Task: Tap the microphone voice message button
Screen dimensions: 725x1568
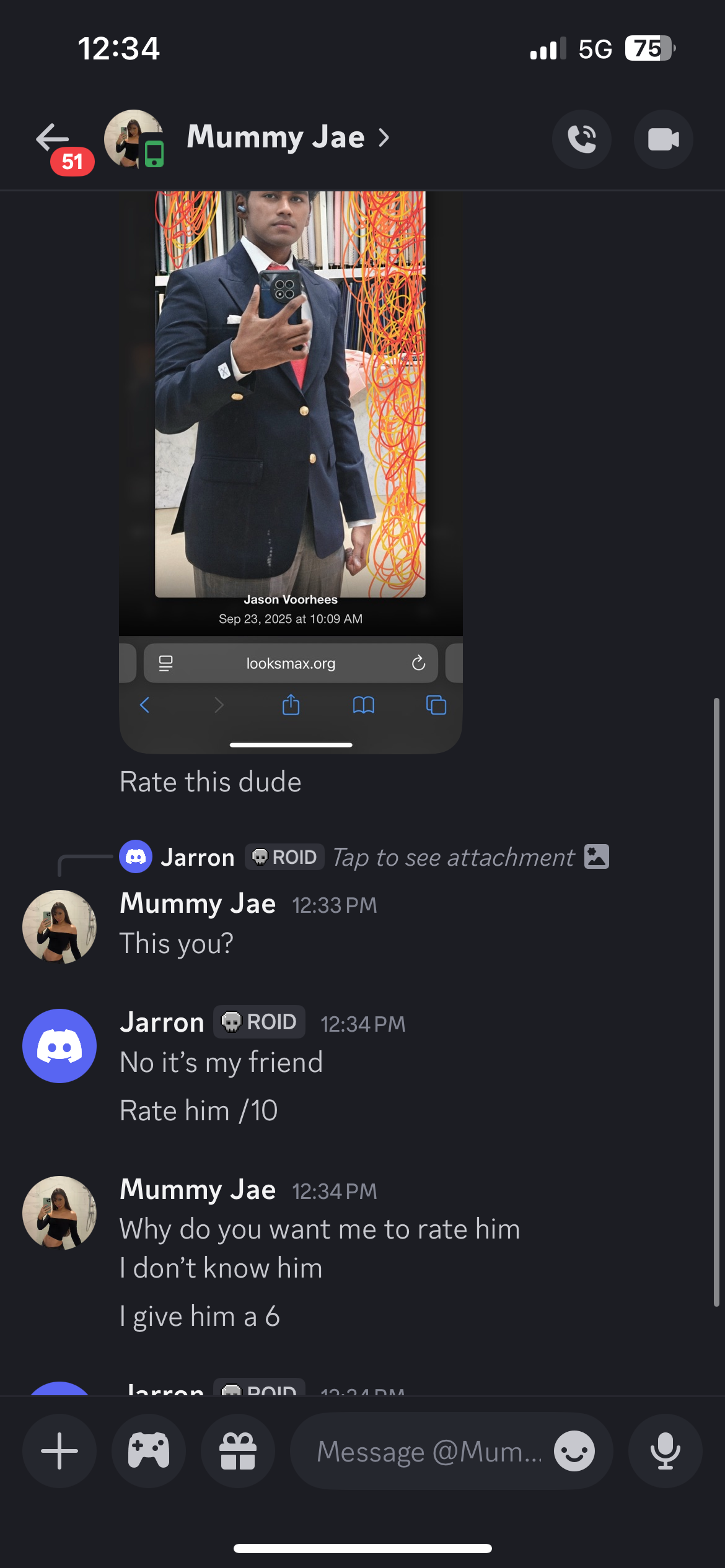Action: pyautogui.click(x=665, y=1451)
